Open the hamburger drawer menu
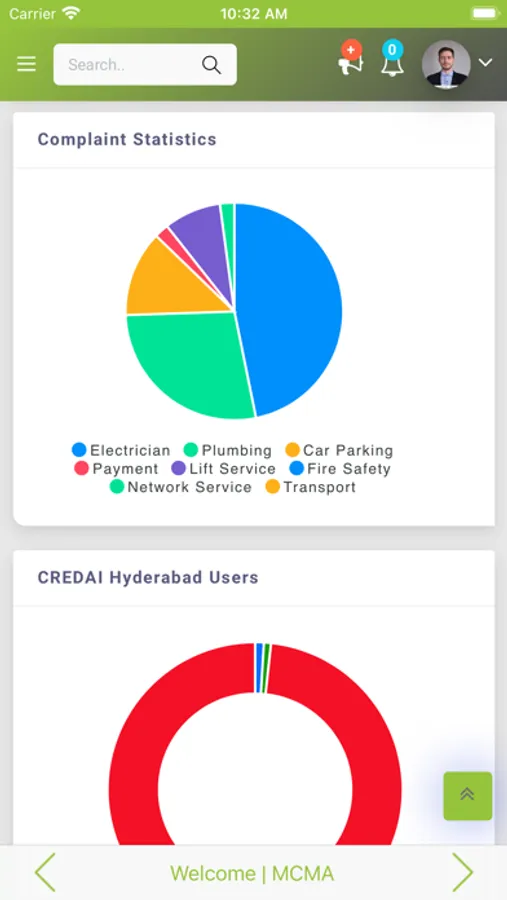The image size is (507, 900). click(x=26, y=64)
